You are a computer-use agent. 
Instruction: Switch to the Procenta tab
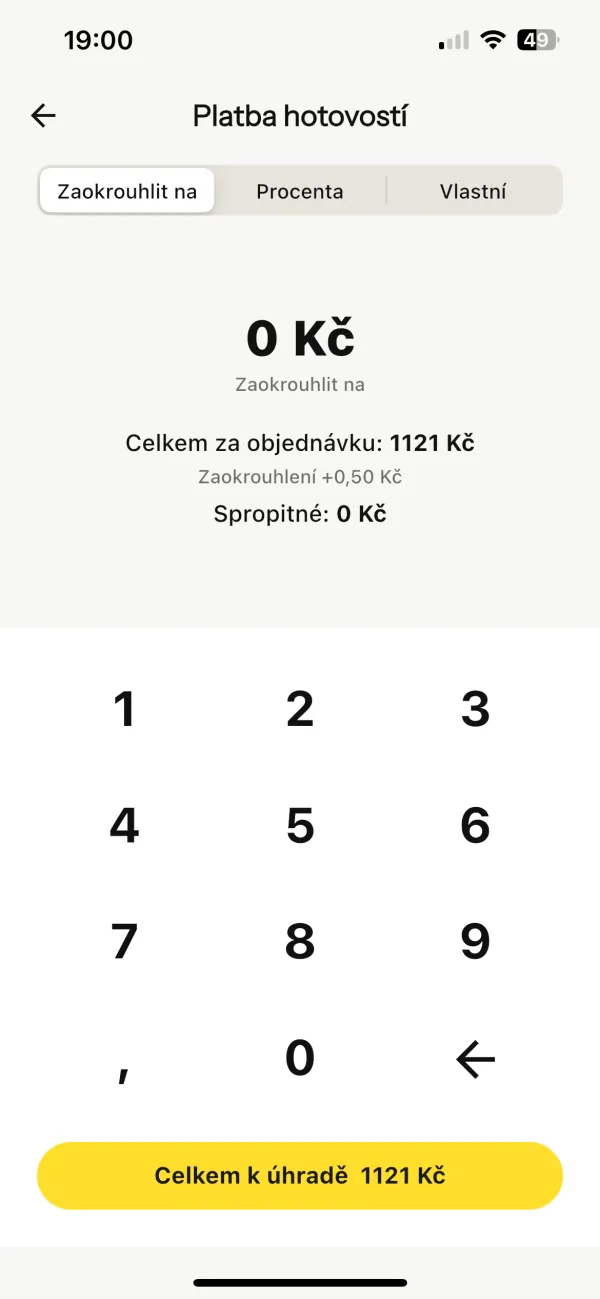[x=300, y=191]
